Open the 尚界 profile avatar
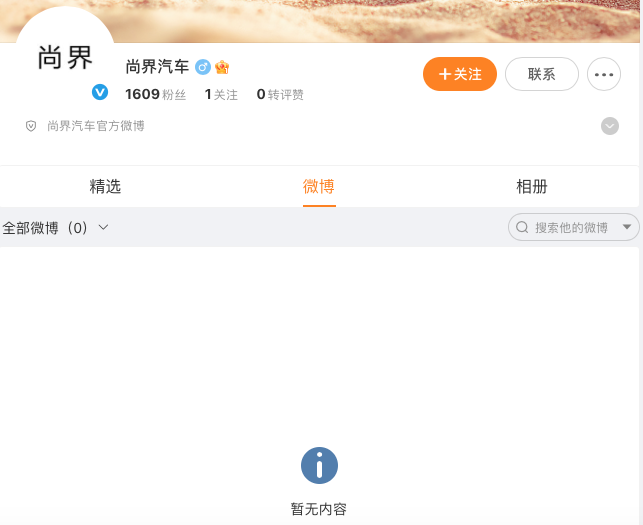 tap(65, 57)
